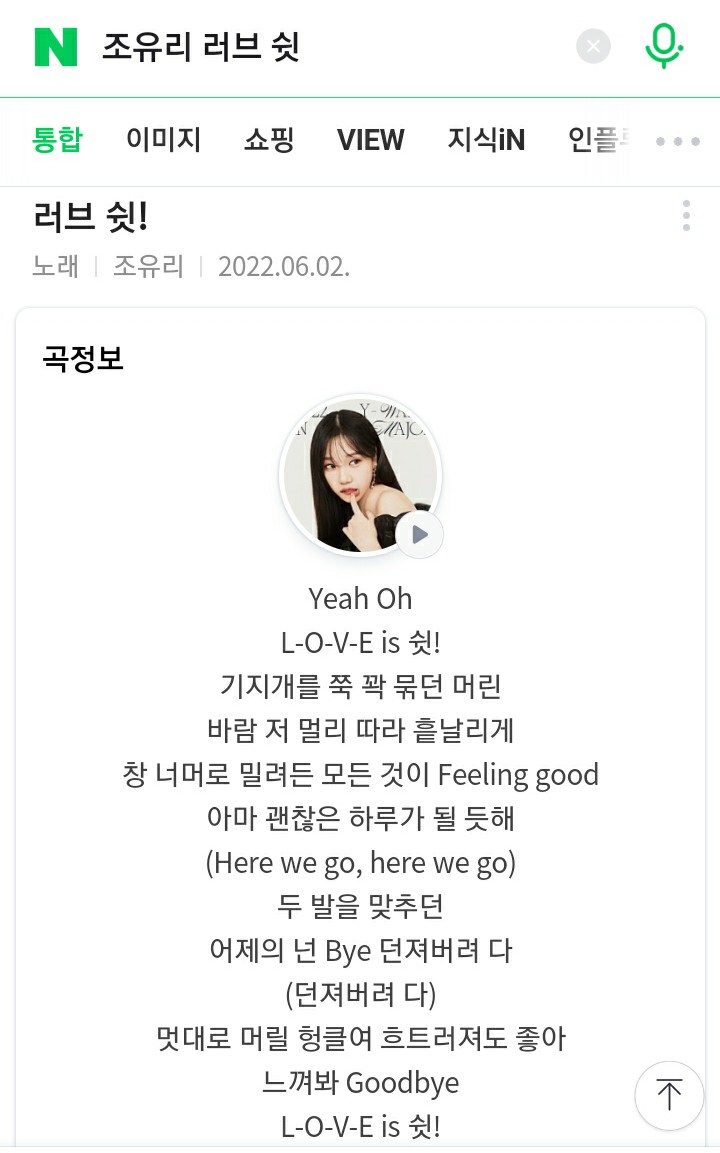Expand more search tabs via the three dots
The width and height of the screenshot is (720, 1153).
[678, 141]
